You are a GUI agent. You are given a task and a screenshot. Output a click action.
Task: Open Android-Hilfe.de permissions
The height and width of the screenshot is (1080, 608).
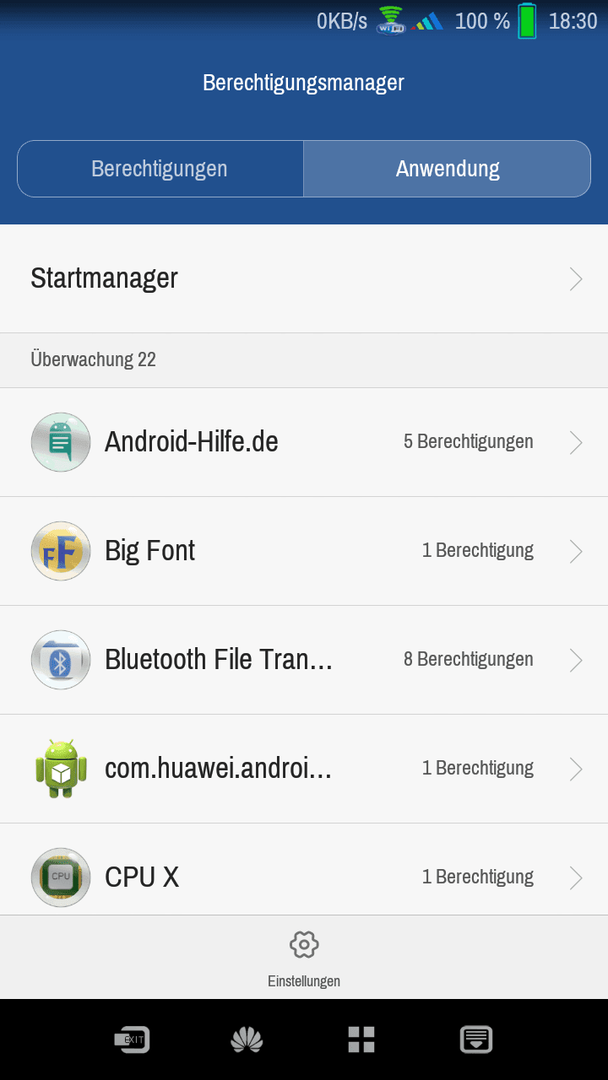click(x=304, y=442)
